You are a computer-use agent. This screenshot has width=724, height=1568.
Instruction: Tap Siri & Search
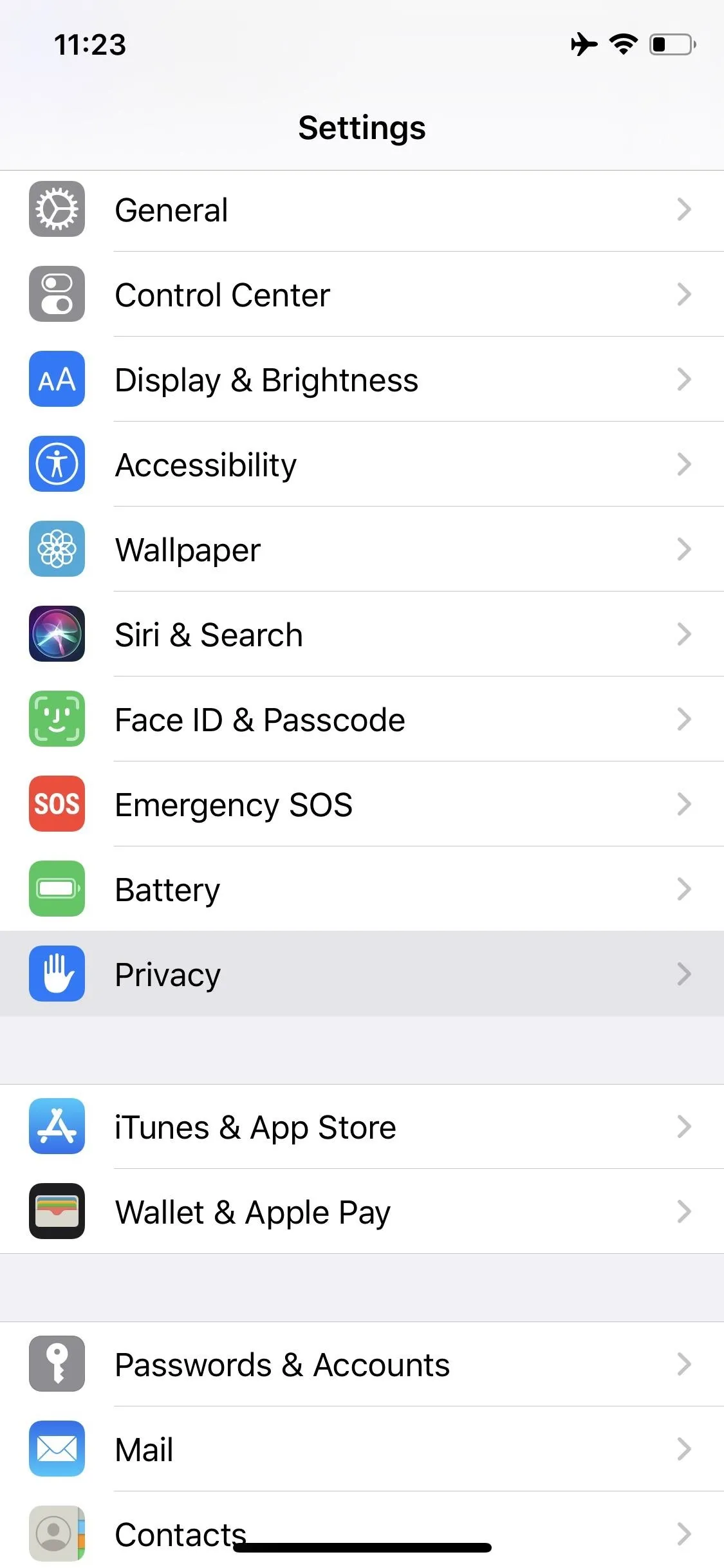pos(362,635)
